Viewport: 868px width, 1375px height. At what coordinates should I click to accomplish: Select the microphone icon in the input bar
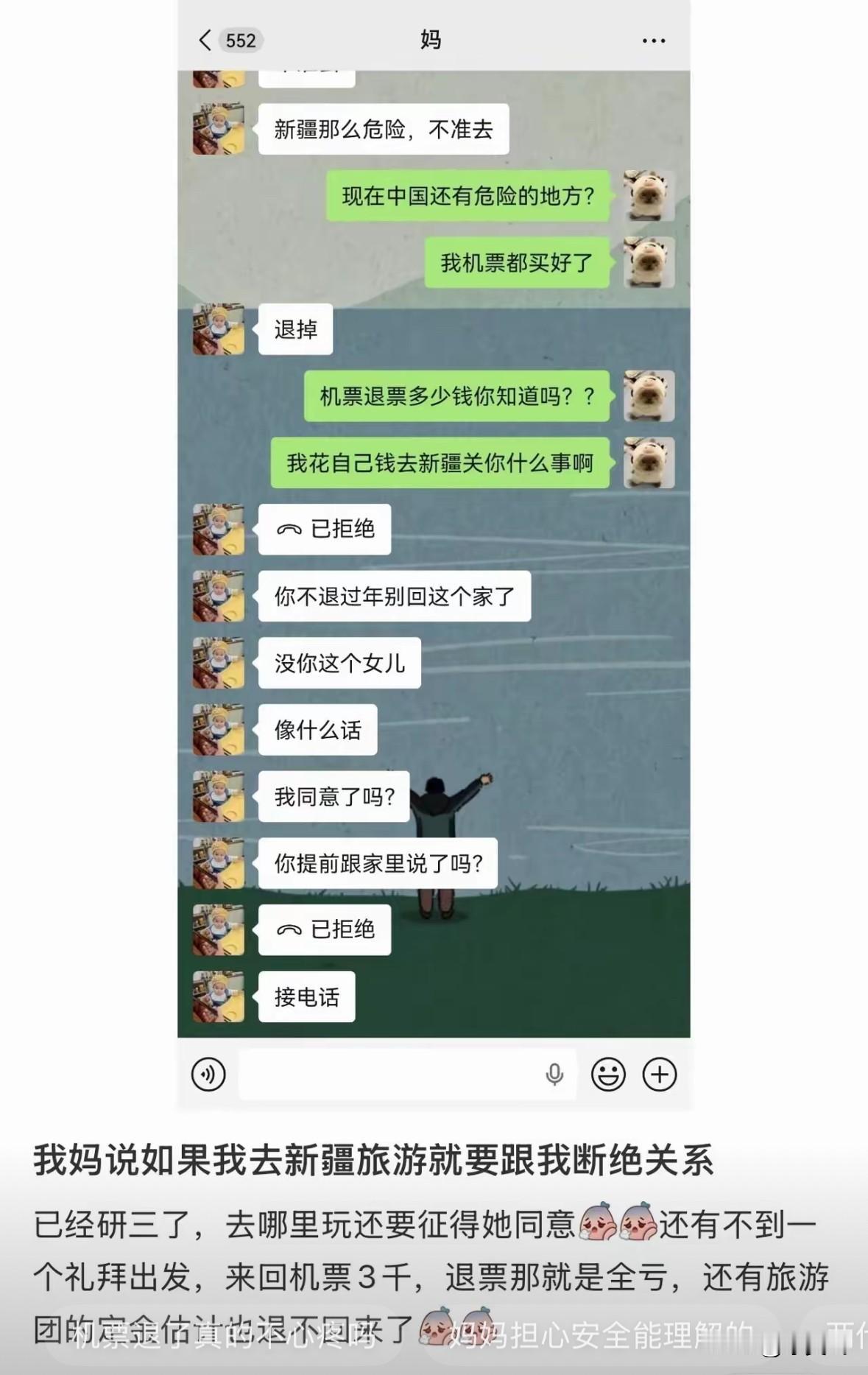554,1075
